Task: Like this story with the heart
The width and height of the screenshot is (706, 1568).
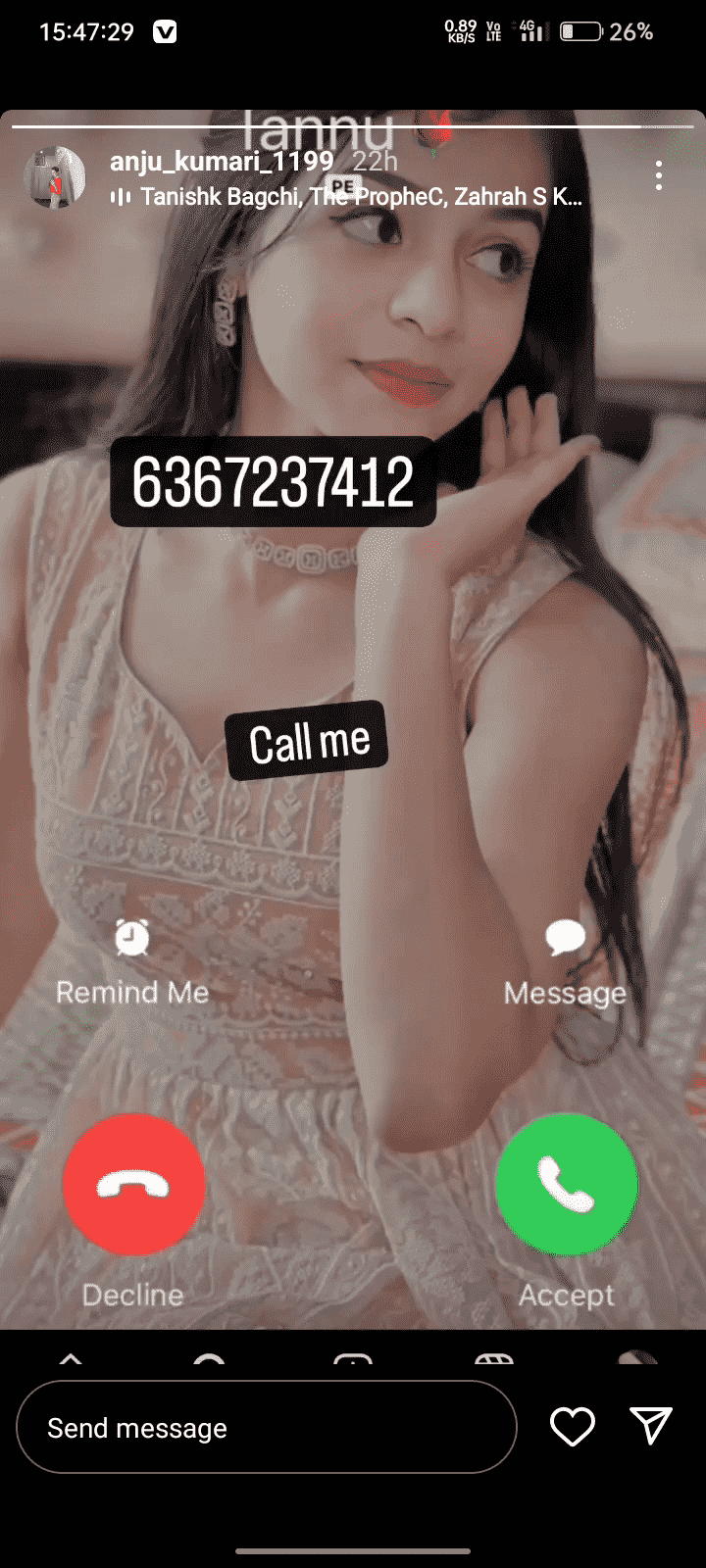Action: [x=573, y=1427]
